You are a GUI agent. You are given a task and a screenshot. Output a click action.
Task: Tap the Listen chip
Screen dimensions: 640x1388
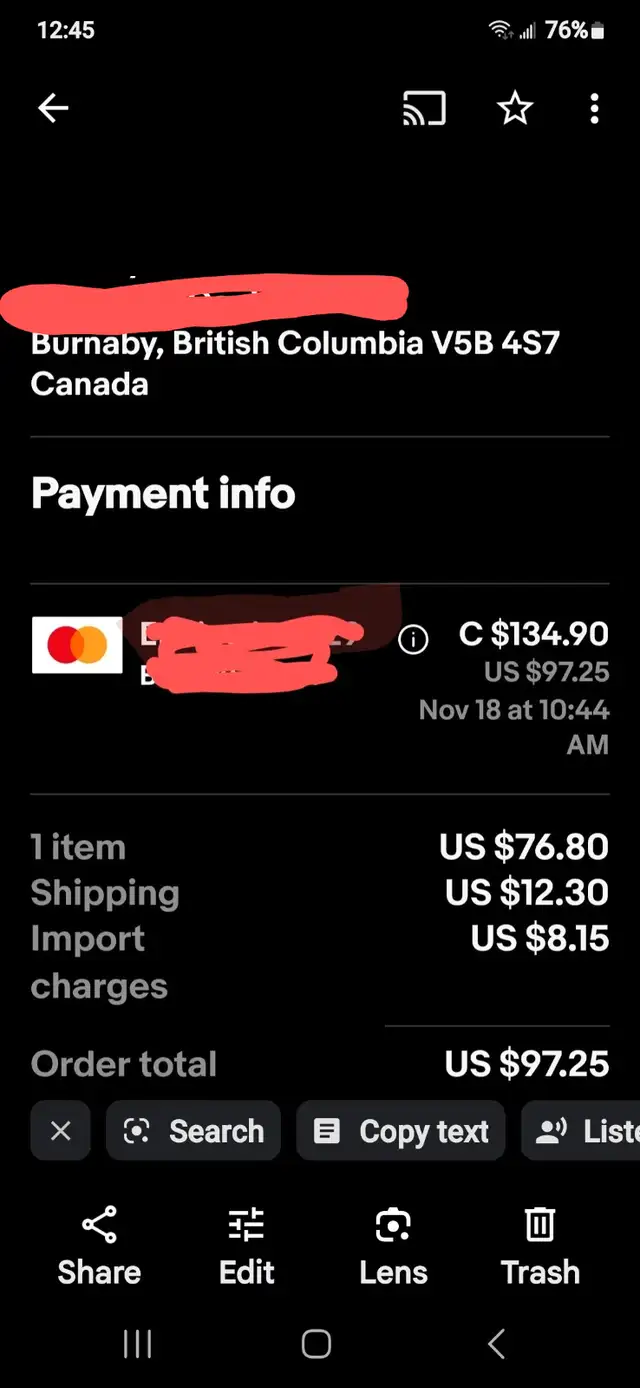pos(581,1131)
